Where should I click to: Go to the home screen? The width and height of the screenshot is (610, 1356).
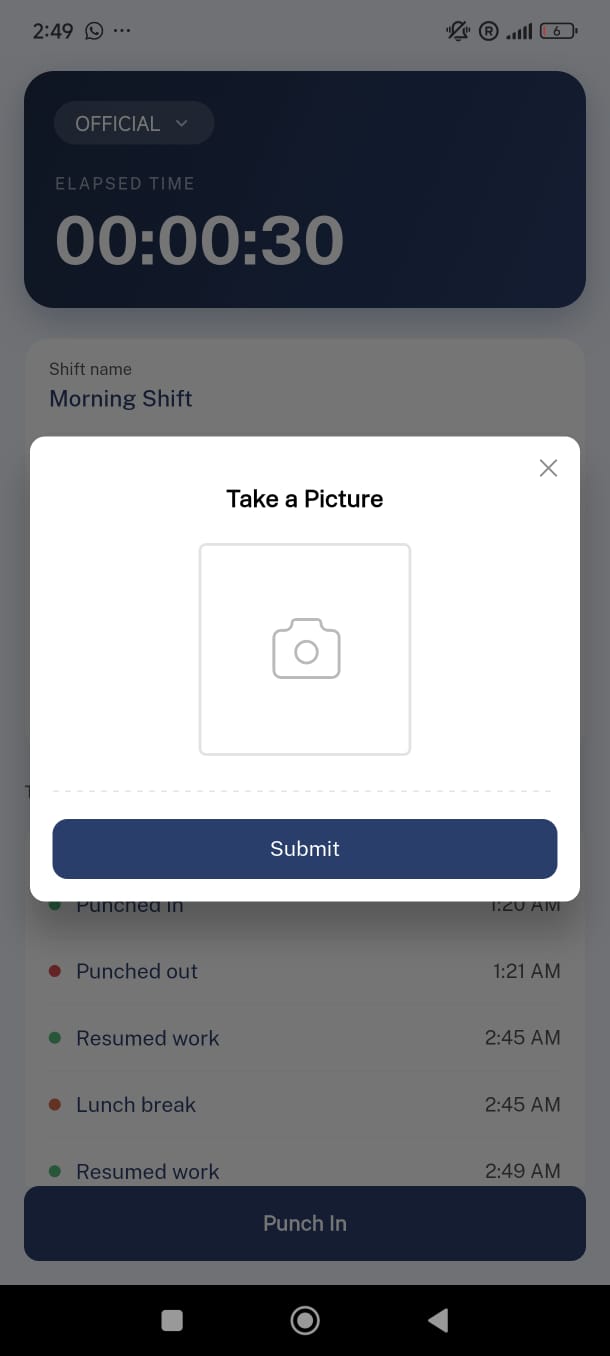305,1321
